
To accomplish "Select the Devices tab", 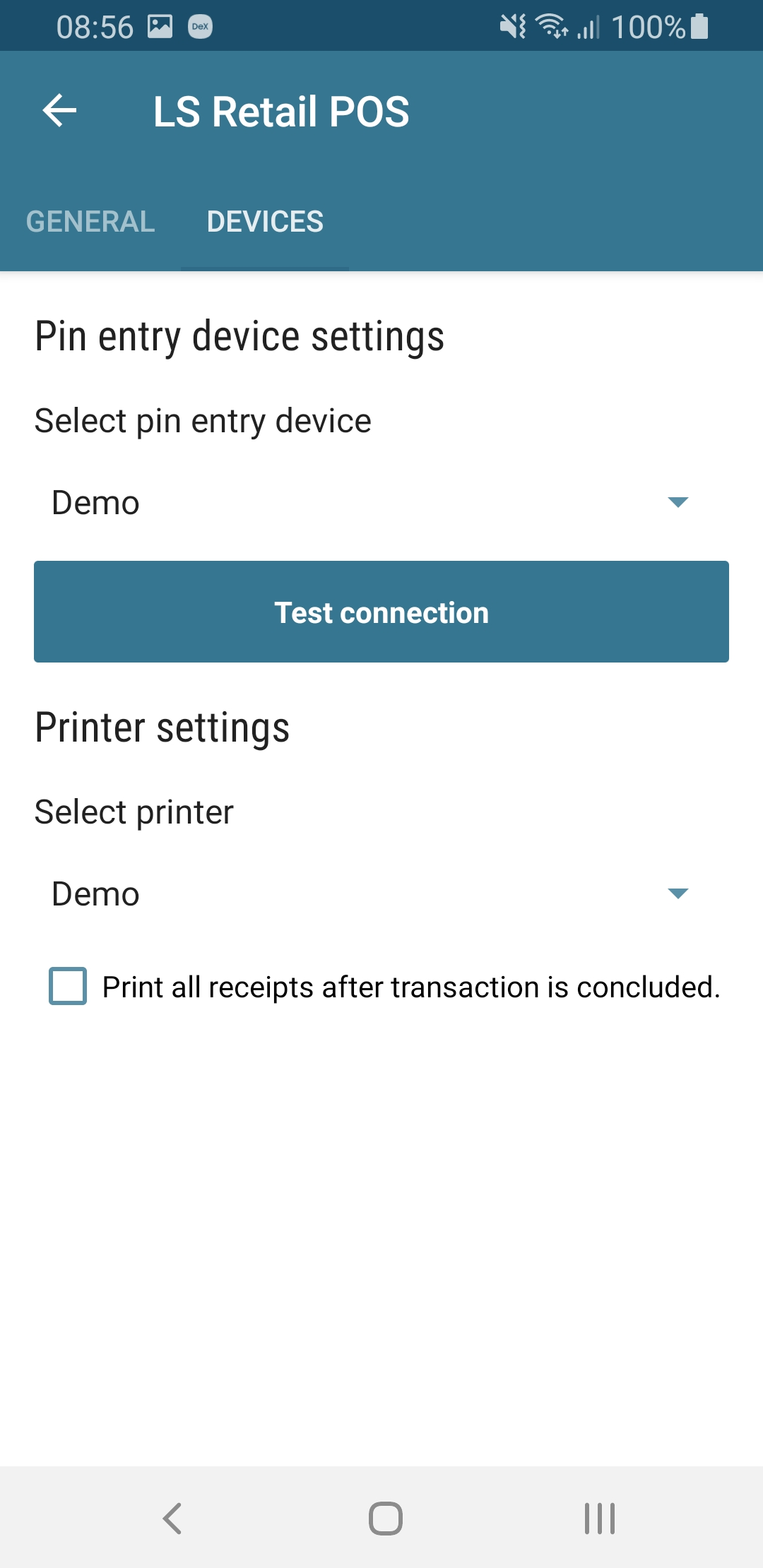I will coord(265,222).
